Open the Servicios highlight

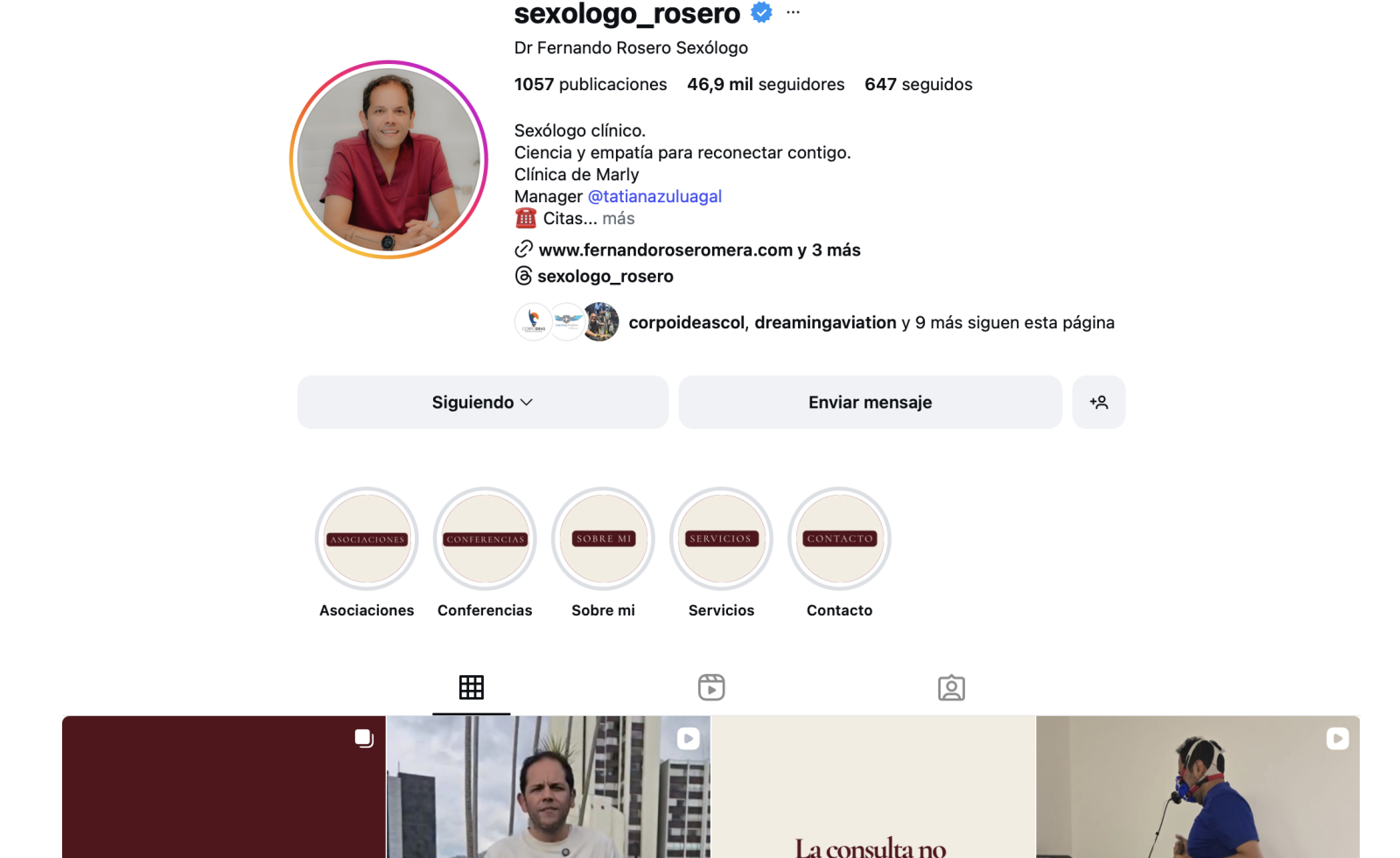(721, 538)
